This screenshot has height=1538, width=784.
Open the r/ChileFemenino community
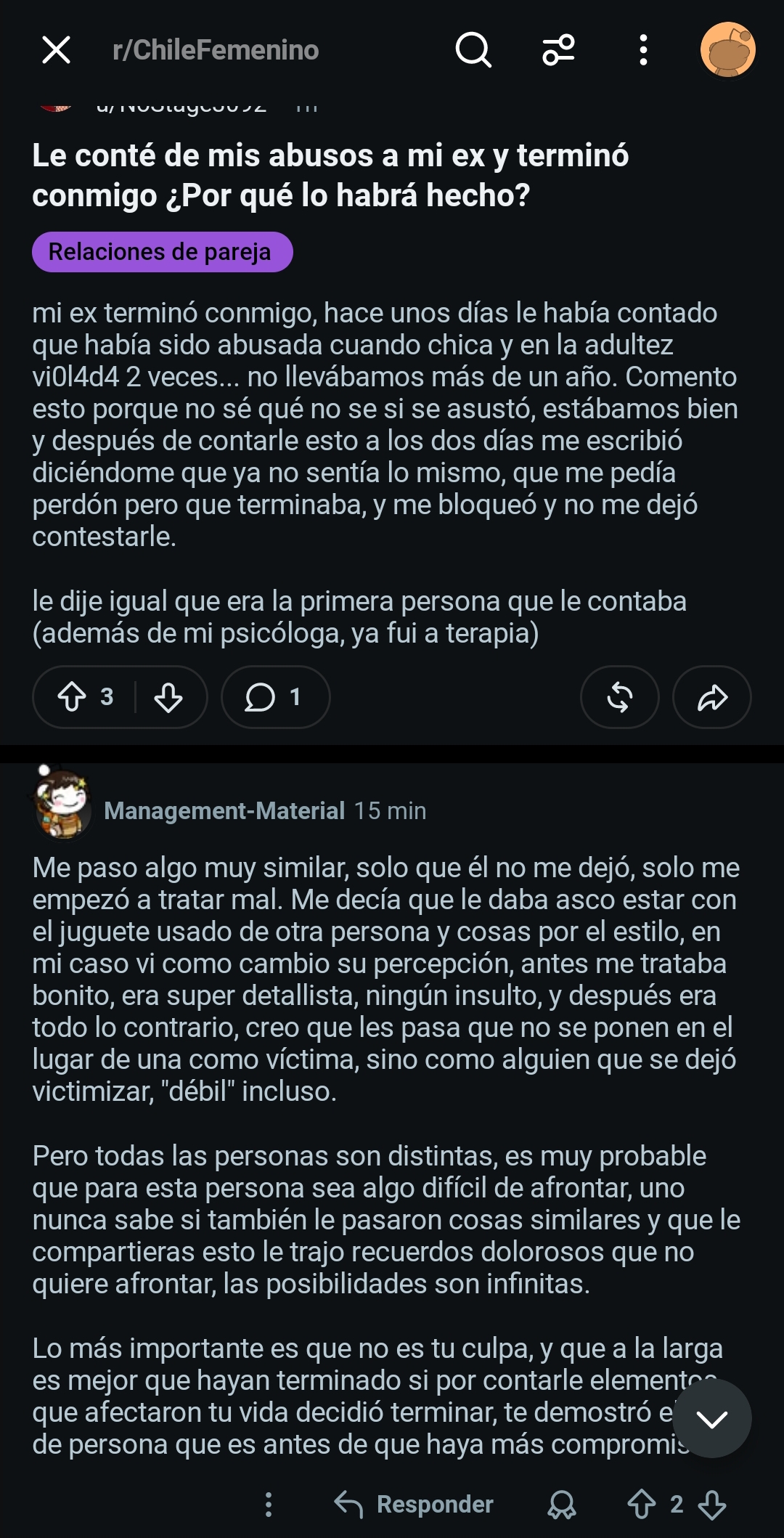[216, 50]
